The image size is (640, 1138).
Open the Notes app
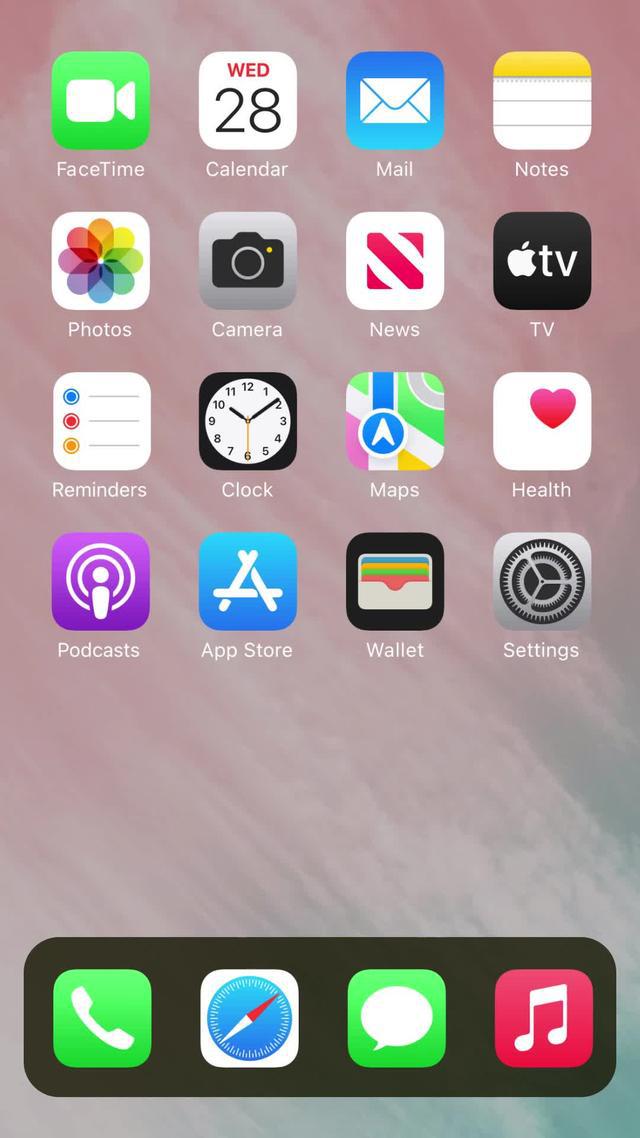pyautogui.click(x=541, y=100)
